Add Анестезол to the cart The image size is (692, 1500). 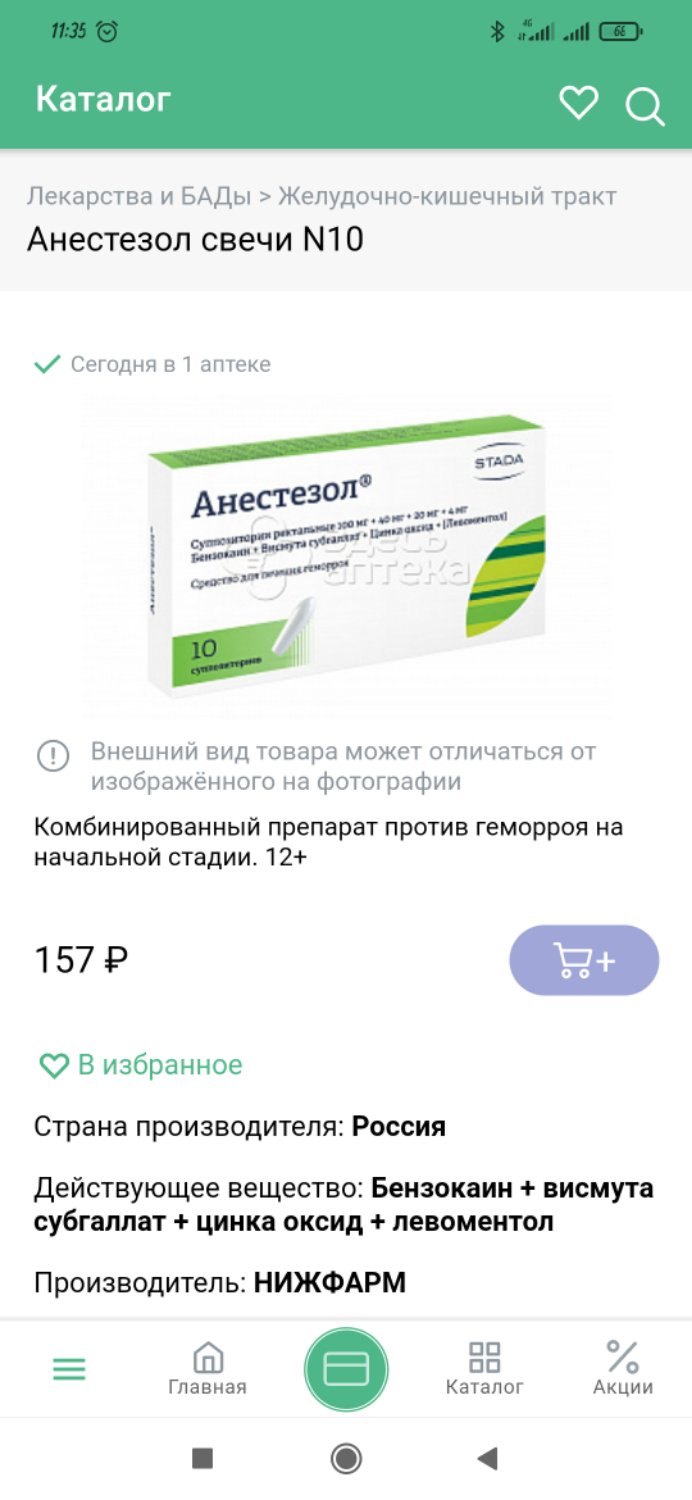pyautogui.click(x=584, y=960)
